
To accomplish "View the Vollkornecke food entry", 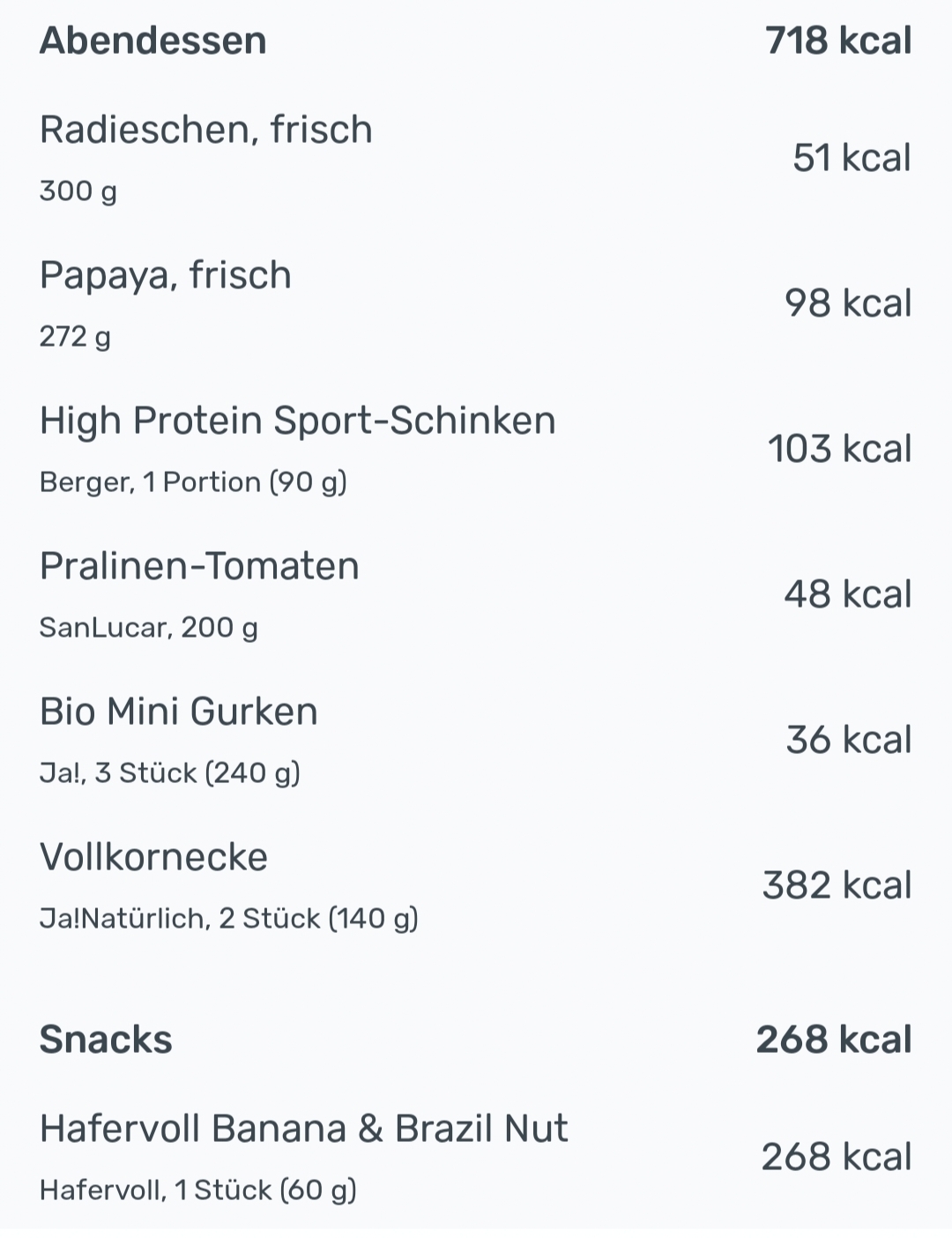I will [x=154, y=858].
